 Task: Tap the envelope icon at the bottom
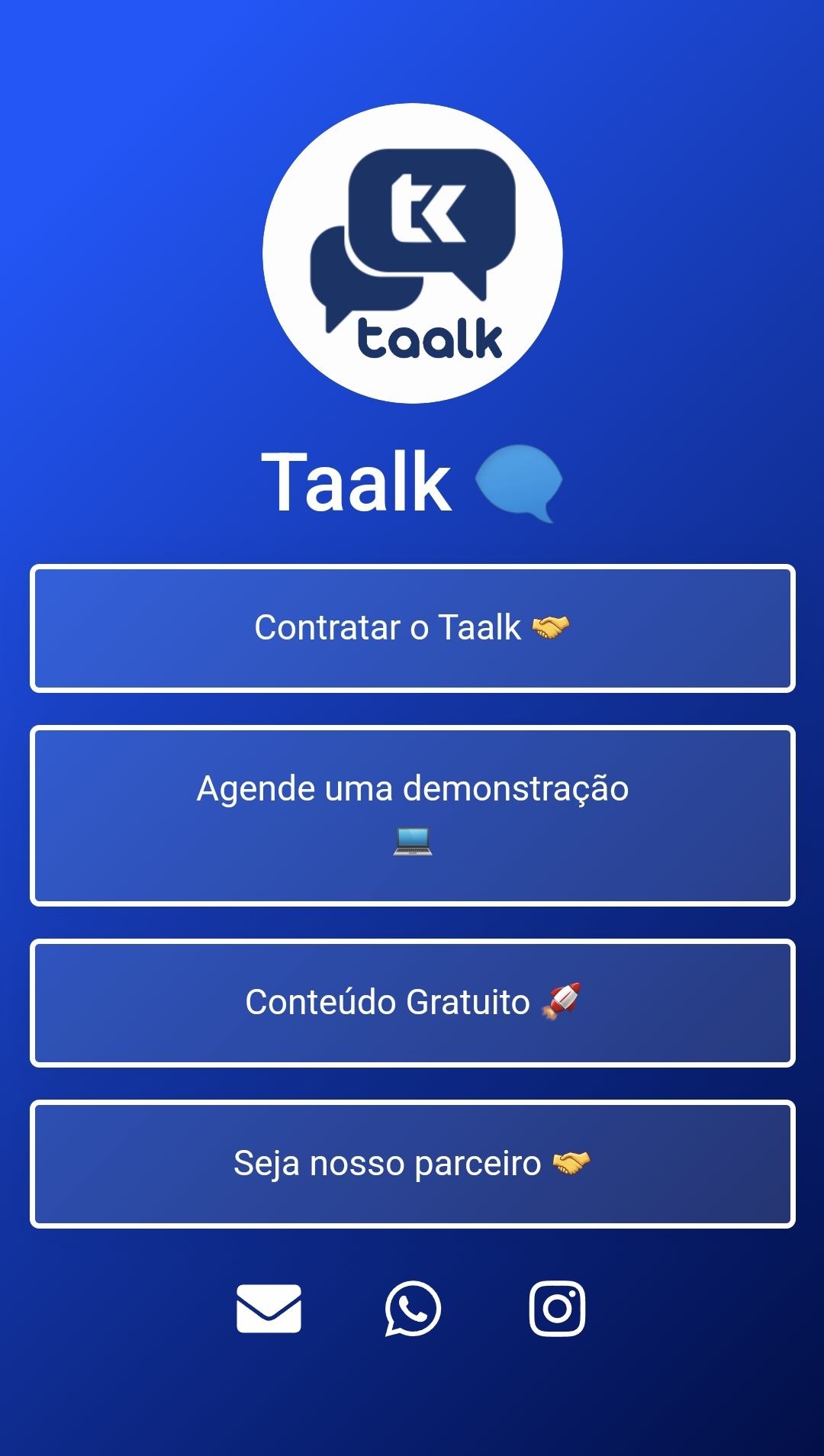pos(270,1308)
